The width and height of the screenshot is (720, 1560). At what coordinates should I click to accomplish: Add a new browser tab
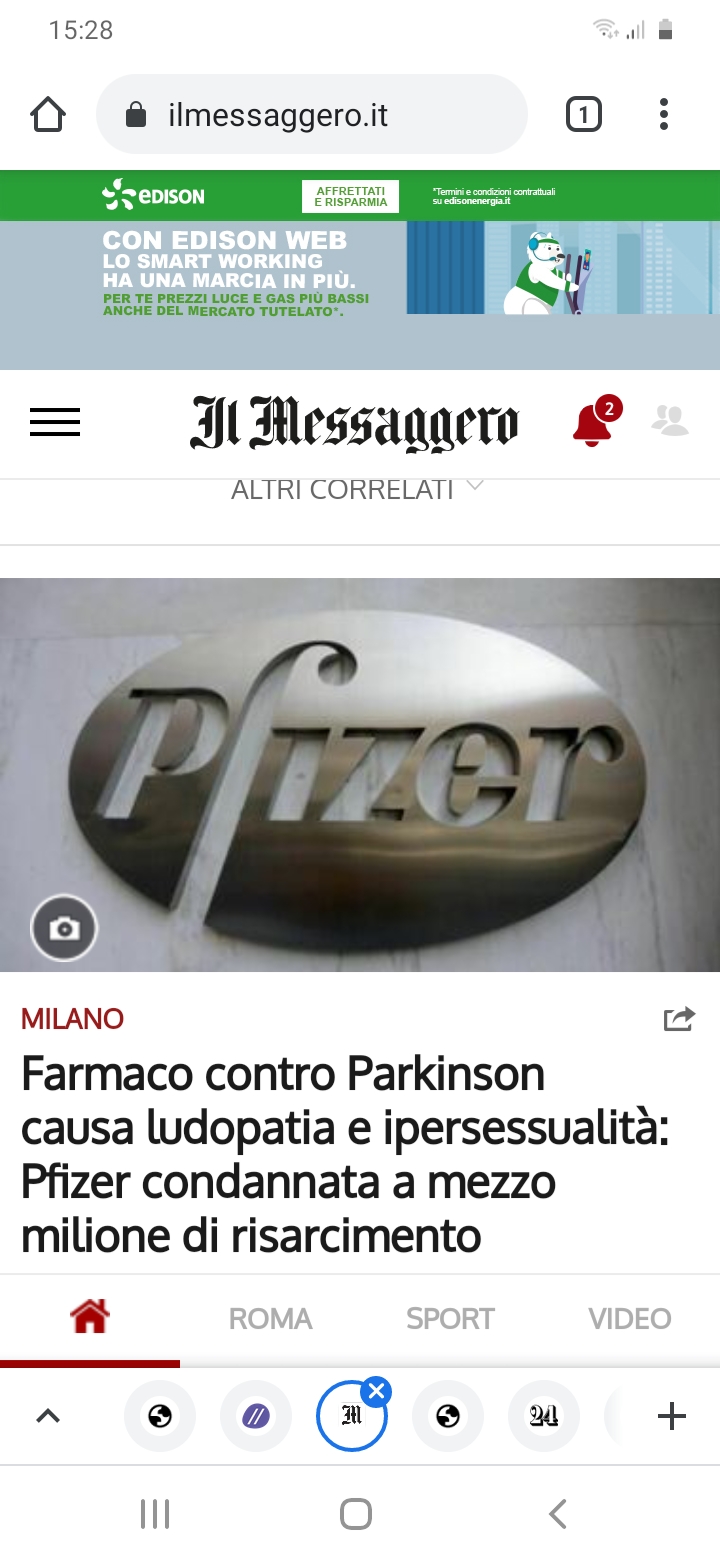(x=671, y=1416)
